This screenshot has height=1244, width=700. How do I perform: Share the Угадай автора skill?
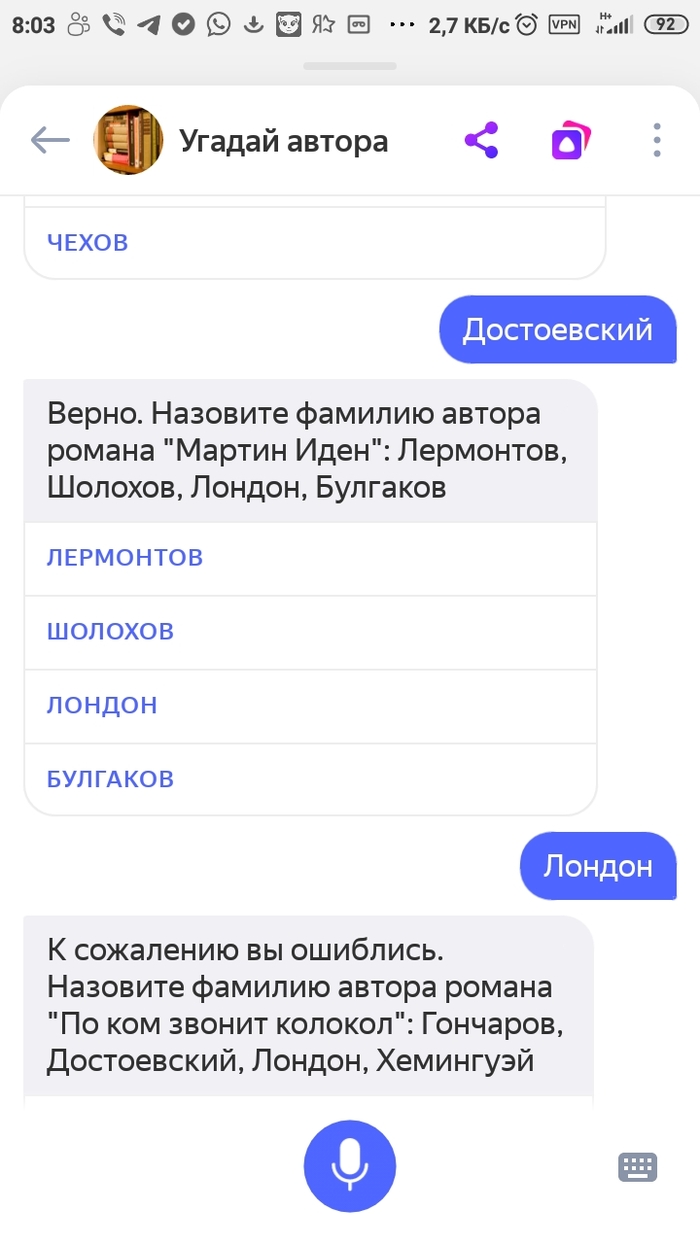[x=481, y=141]
